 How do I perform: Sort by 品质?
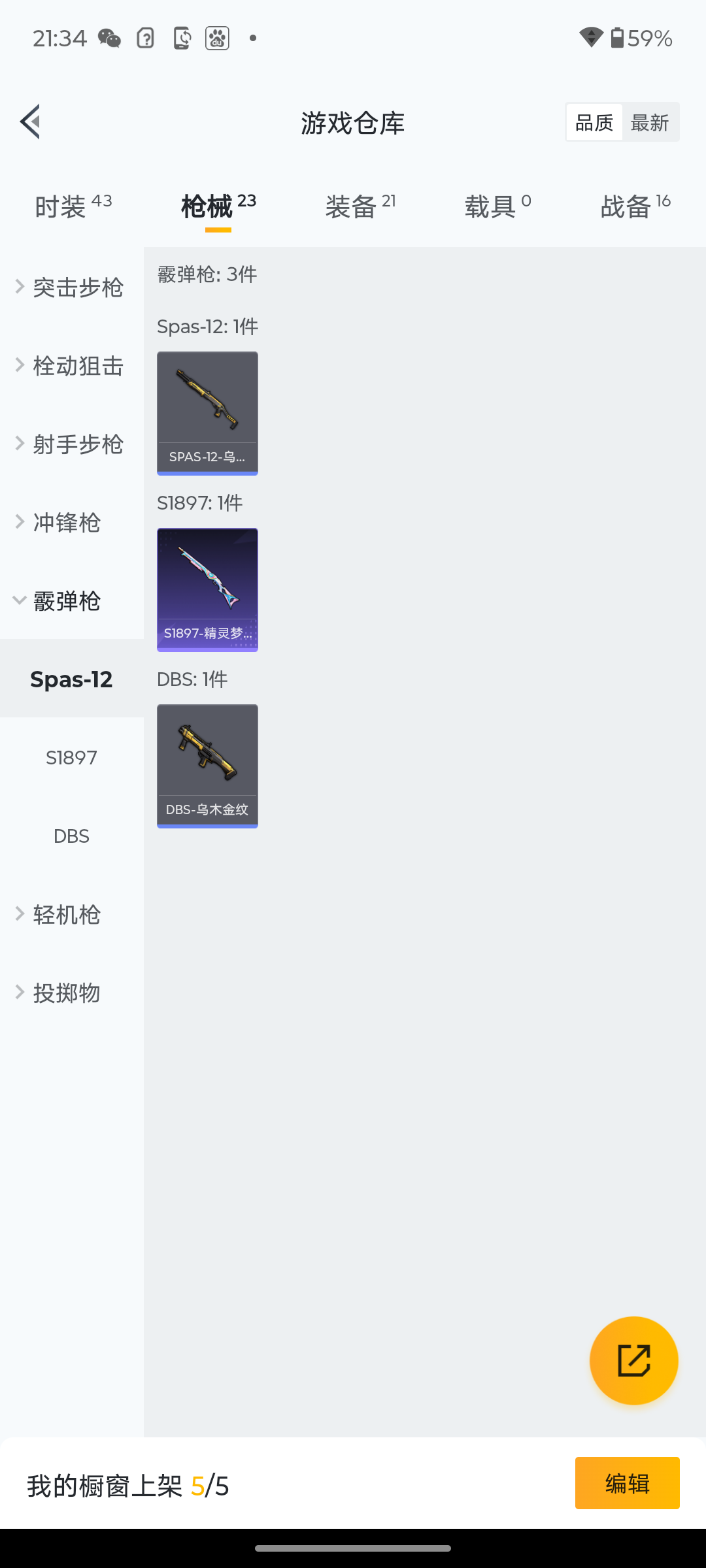(x=594, y=122)
